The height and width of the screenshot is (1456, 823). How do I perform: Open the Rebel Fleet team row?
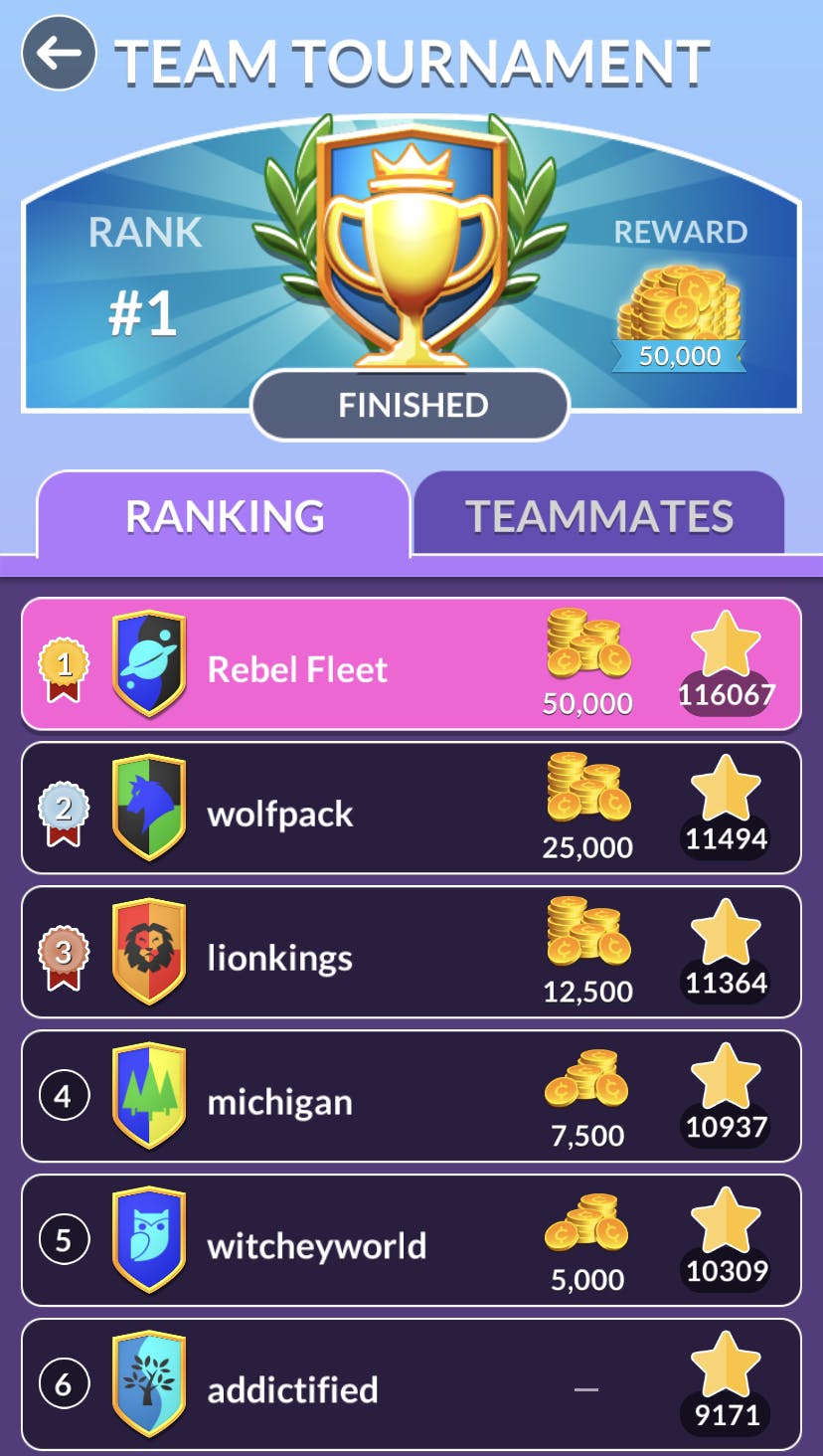pos(411,664)
